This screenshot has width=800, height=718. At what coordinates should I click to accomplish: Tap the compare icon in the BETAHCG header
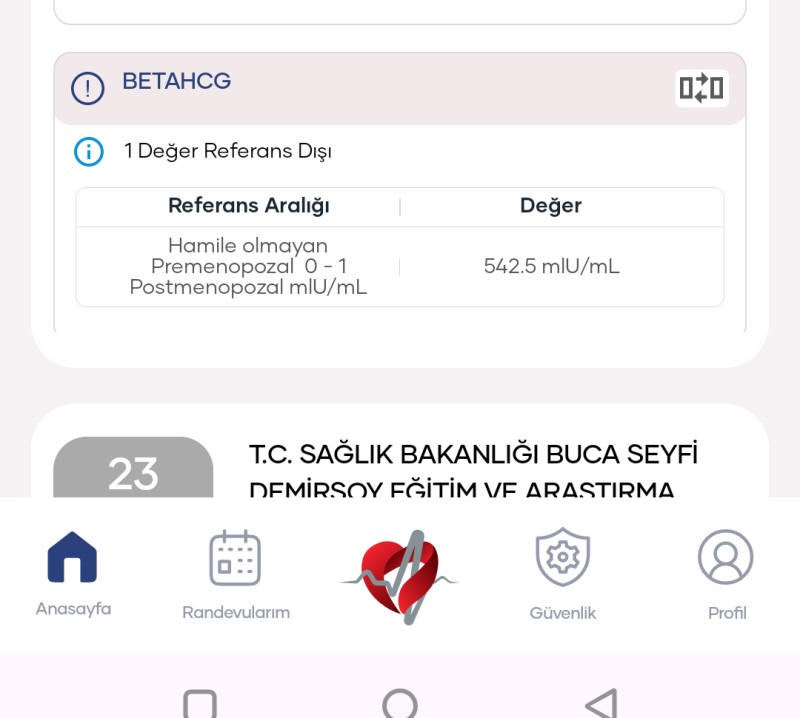click(x=701, y=88)
